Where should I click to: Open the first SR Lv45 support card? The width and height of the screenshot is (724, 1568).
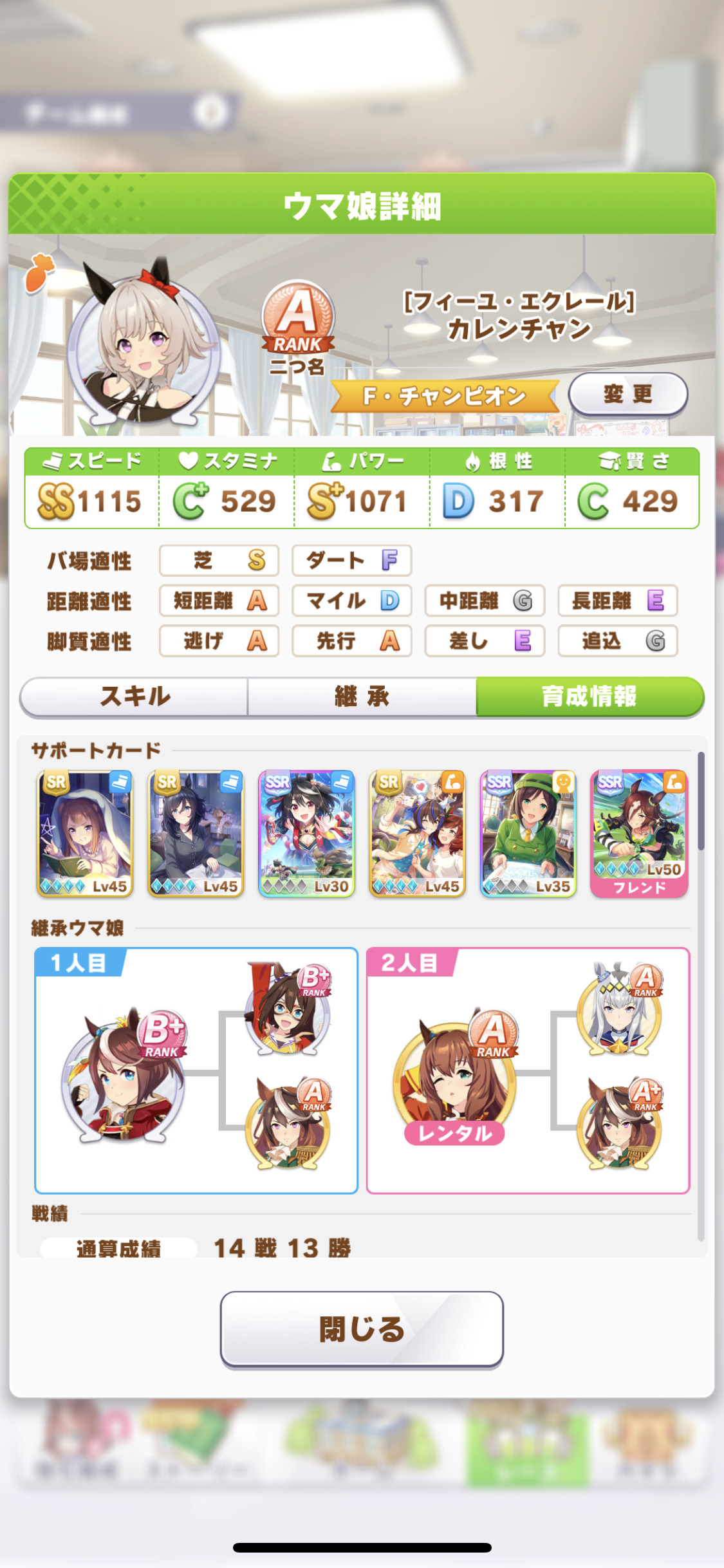[85, 834]
